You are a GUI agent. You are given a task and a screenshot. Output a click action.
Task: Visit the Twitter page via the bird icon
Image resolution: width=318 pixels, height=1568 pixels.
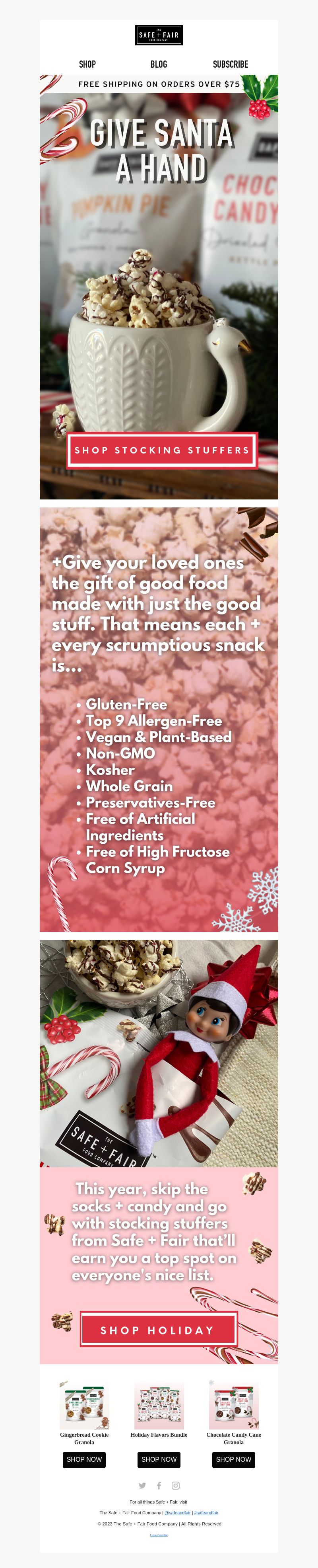click(x=142, y=1485)
